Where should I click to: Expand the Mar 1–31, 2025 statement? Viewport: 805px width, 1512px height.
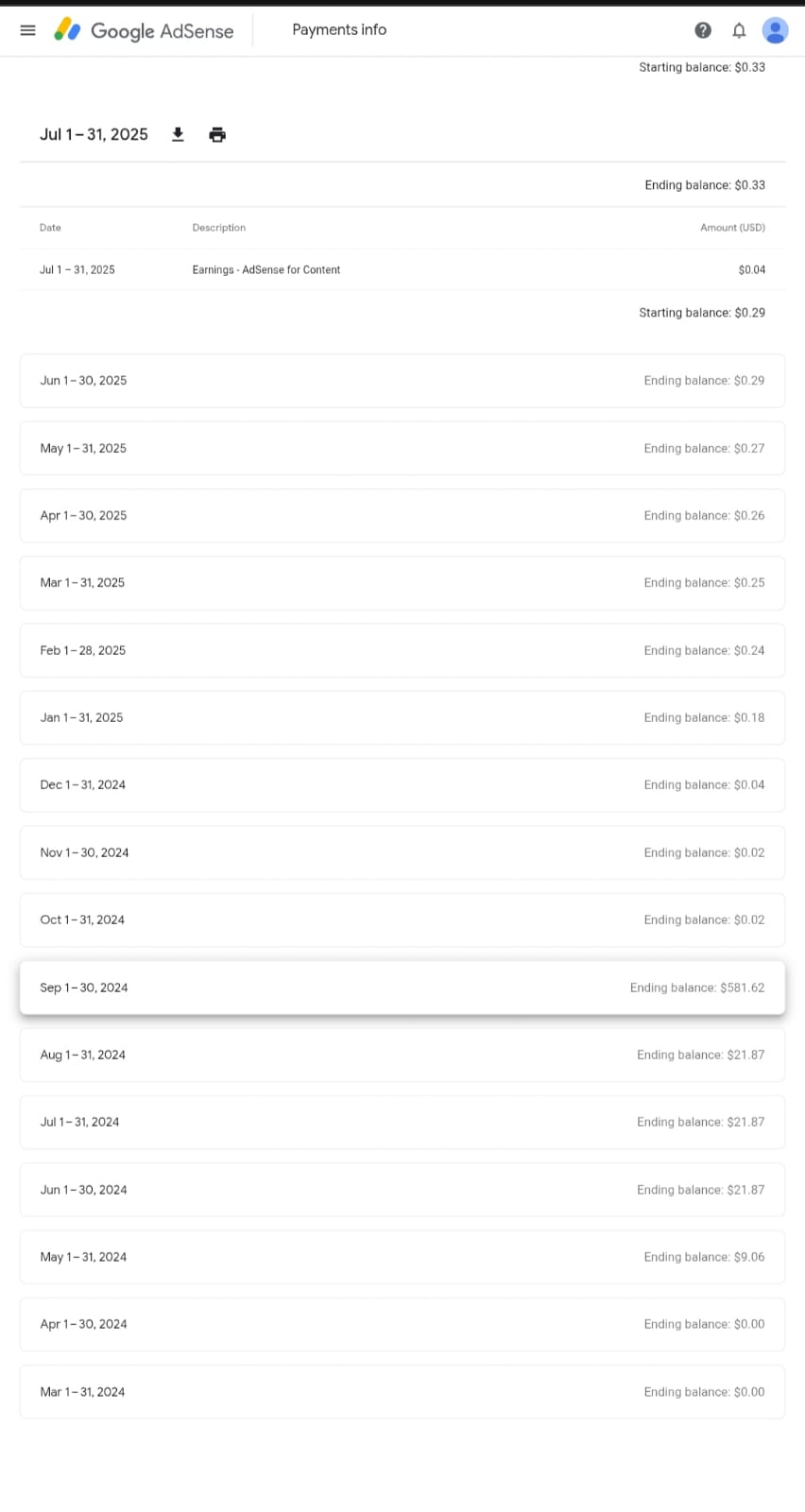tap(402, 583)
